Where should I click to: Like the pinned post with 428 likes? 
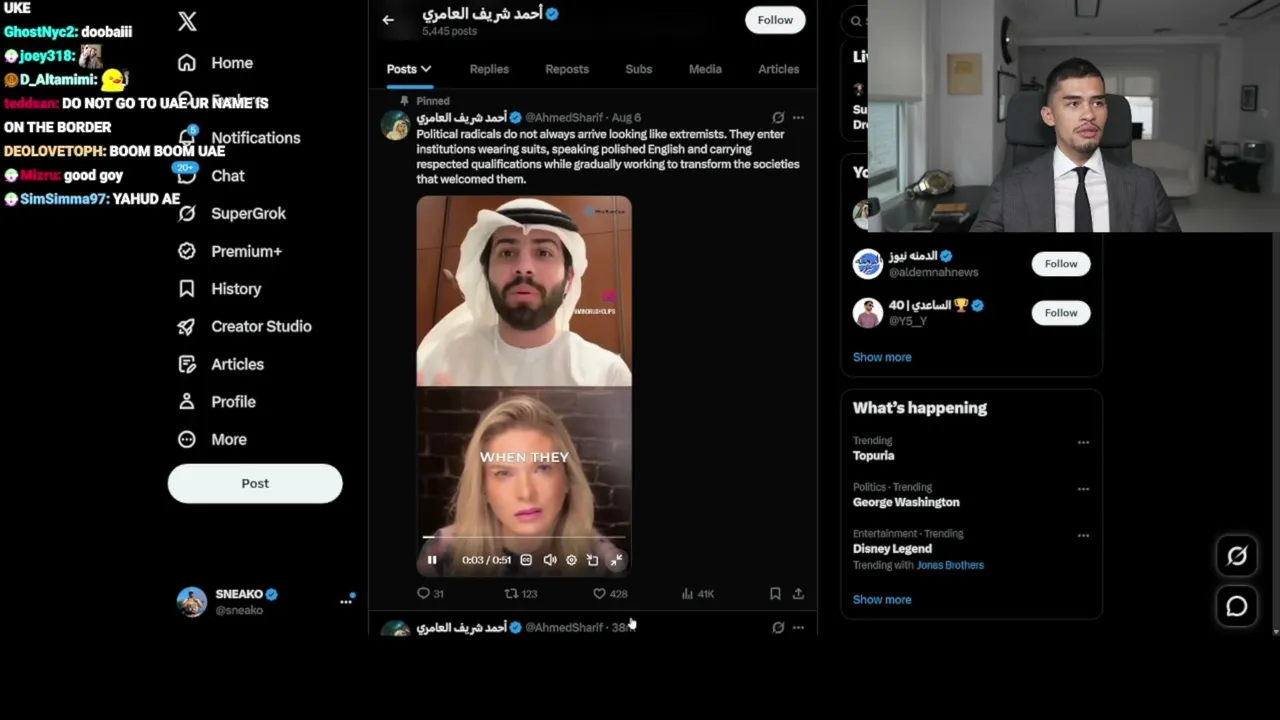coord(610,594)
